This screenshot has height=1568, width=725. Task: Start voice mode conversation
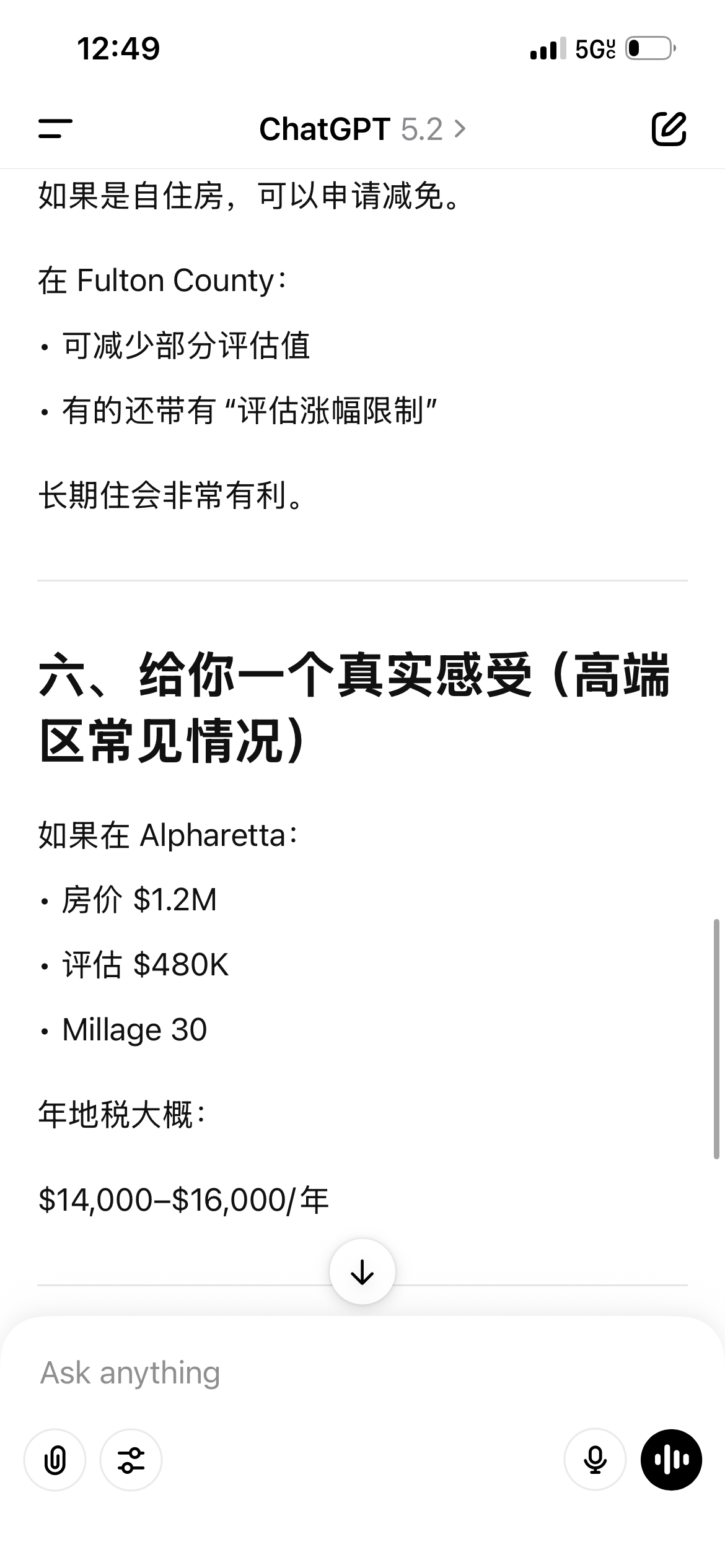pos(671,1460)
